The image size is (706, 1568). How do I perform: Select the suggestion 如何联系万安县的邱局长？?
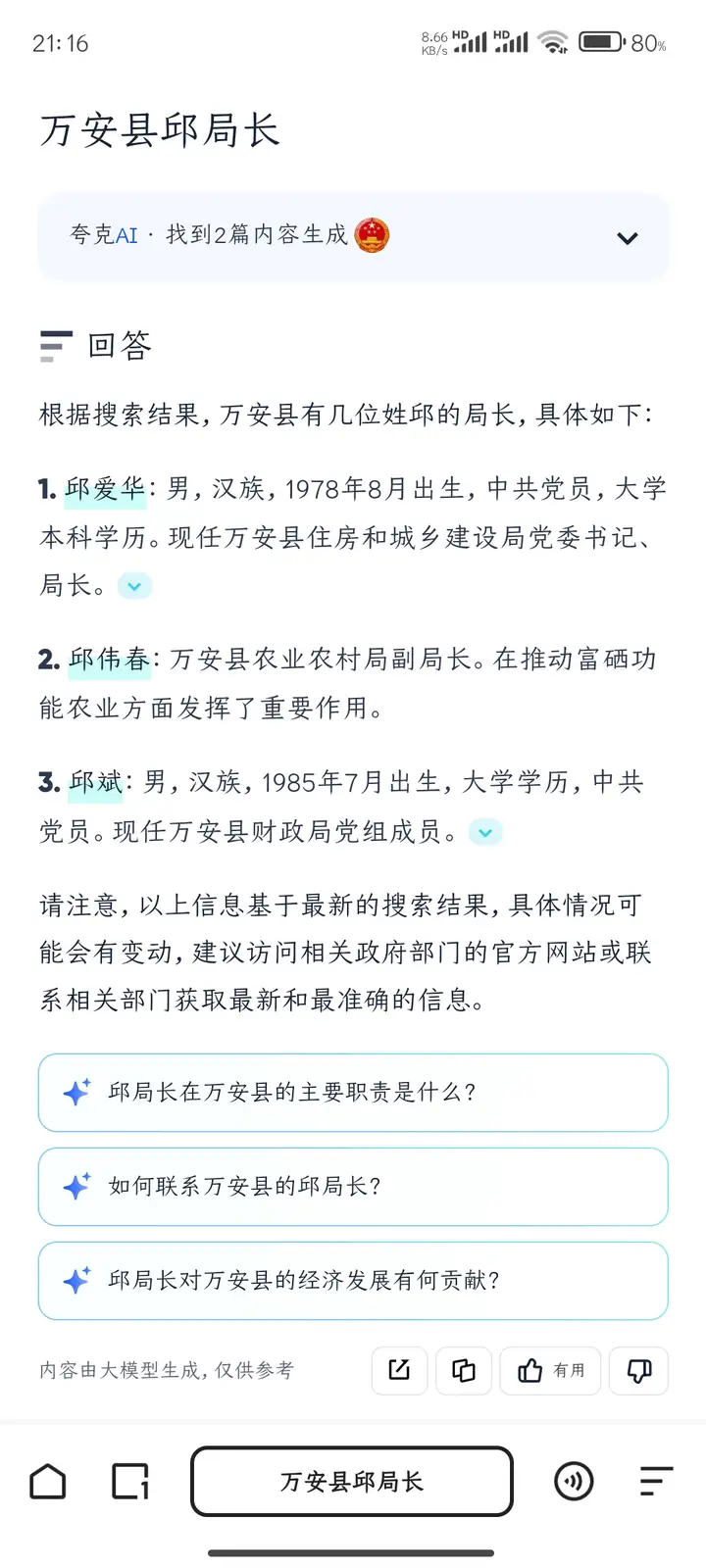(x=353, y=1187)
